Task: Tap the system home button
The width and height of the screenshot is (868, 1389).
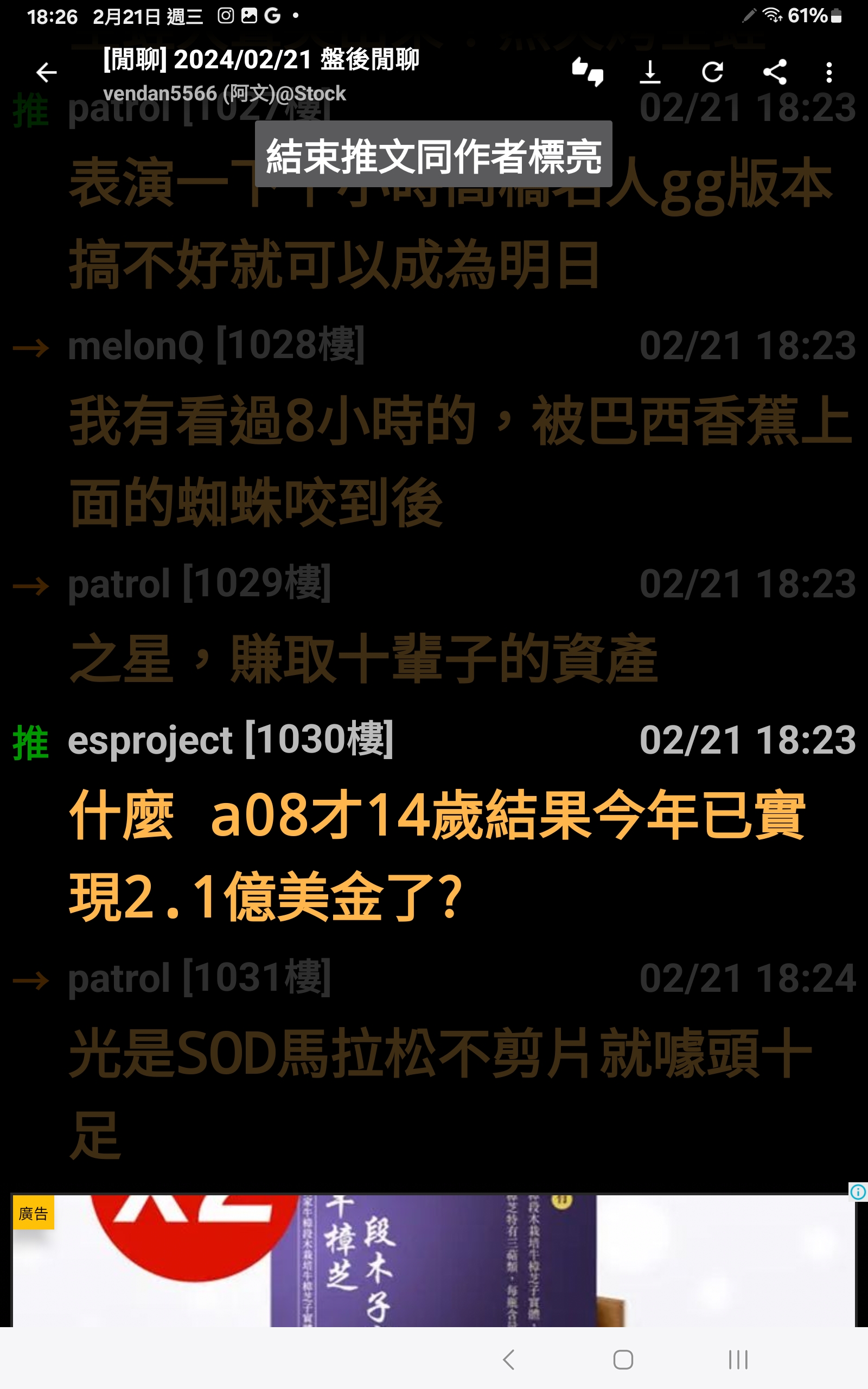Action: coord(623,1359)
